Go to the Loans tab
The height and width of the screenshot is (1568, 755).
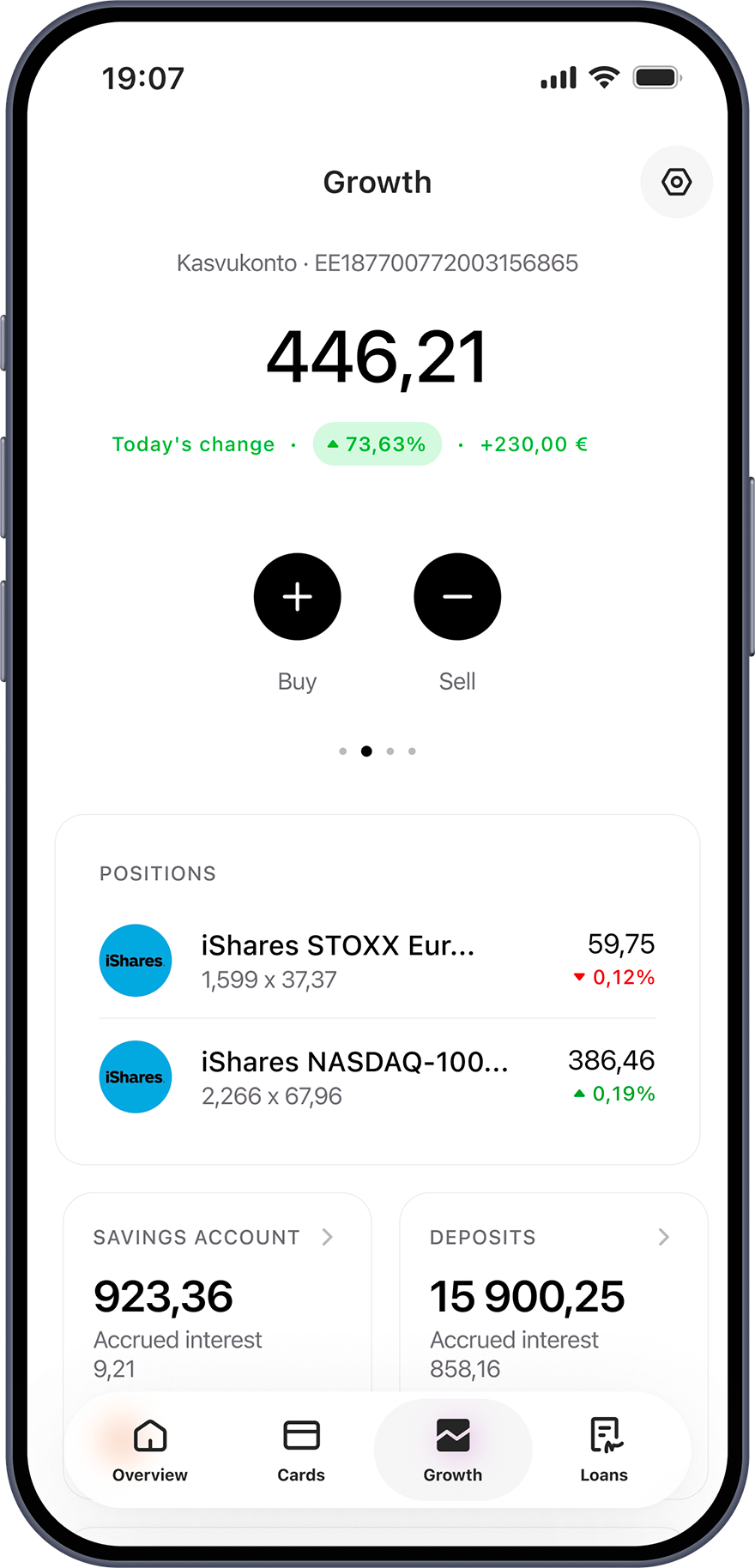tap(604, 1450)
